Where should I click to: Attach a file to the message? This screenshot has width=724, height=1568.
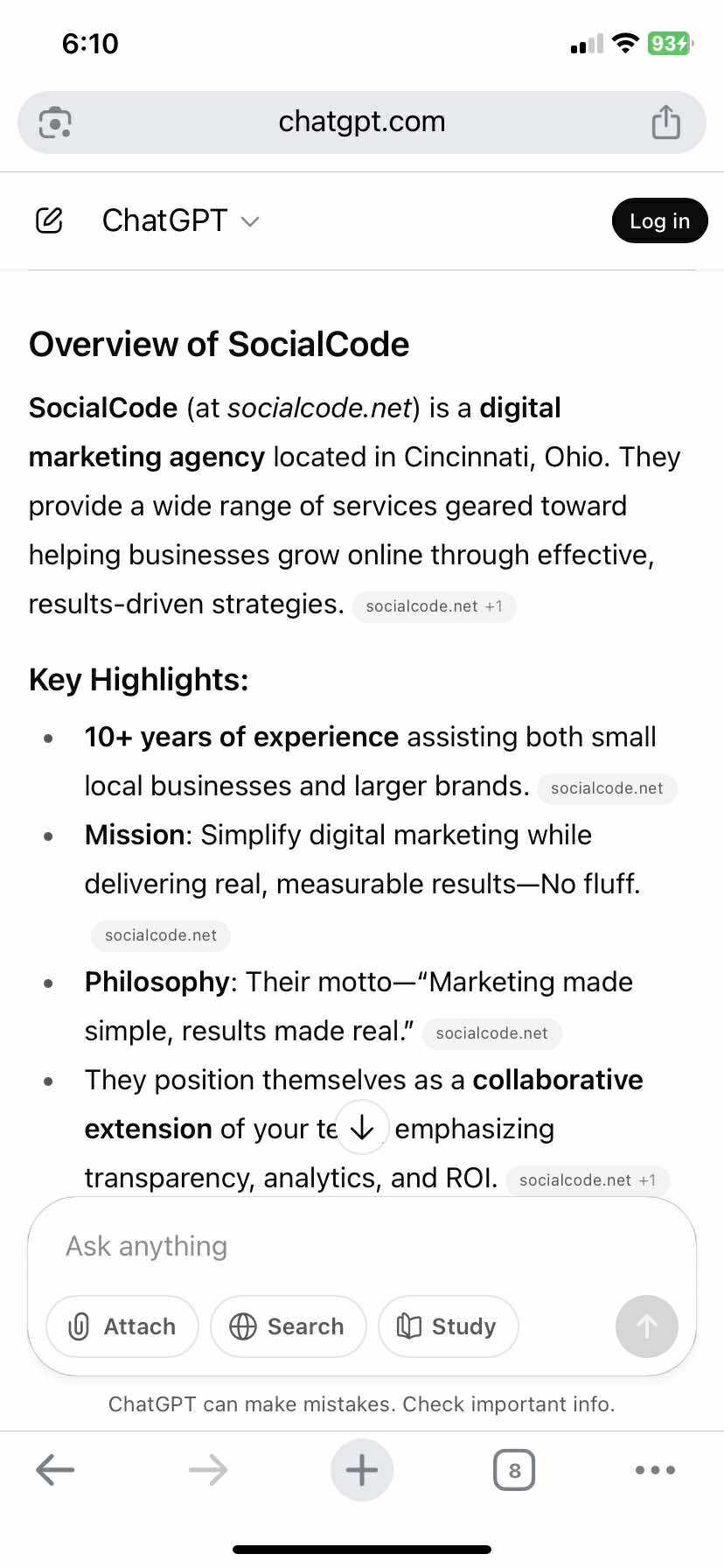pos(122,1326)
